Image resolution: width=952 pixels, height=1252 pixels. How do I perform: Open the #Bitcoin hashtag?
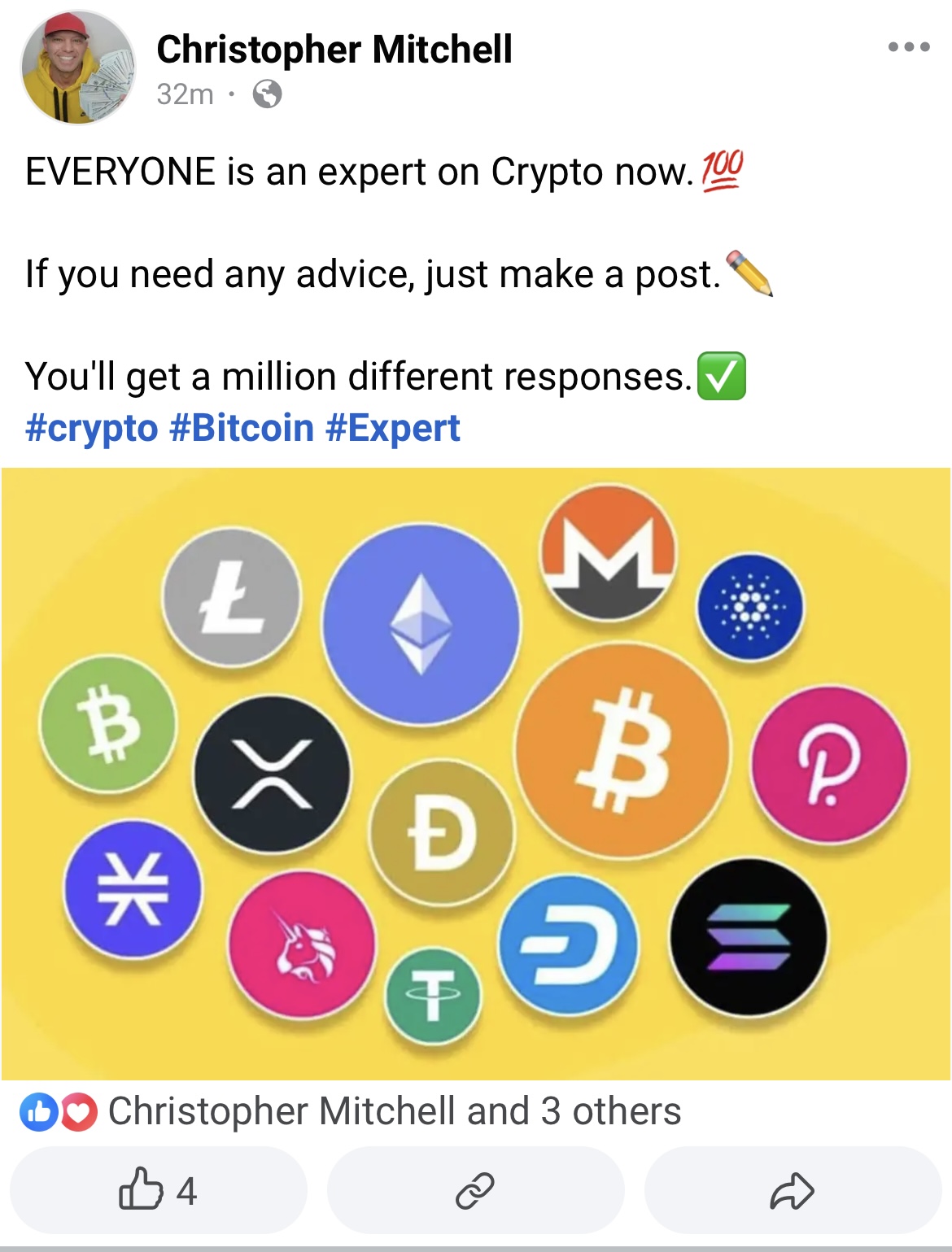point(242,429)
